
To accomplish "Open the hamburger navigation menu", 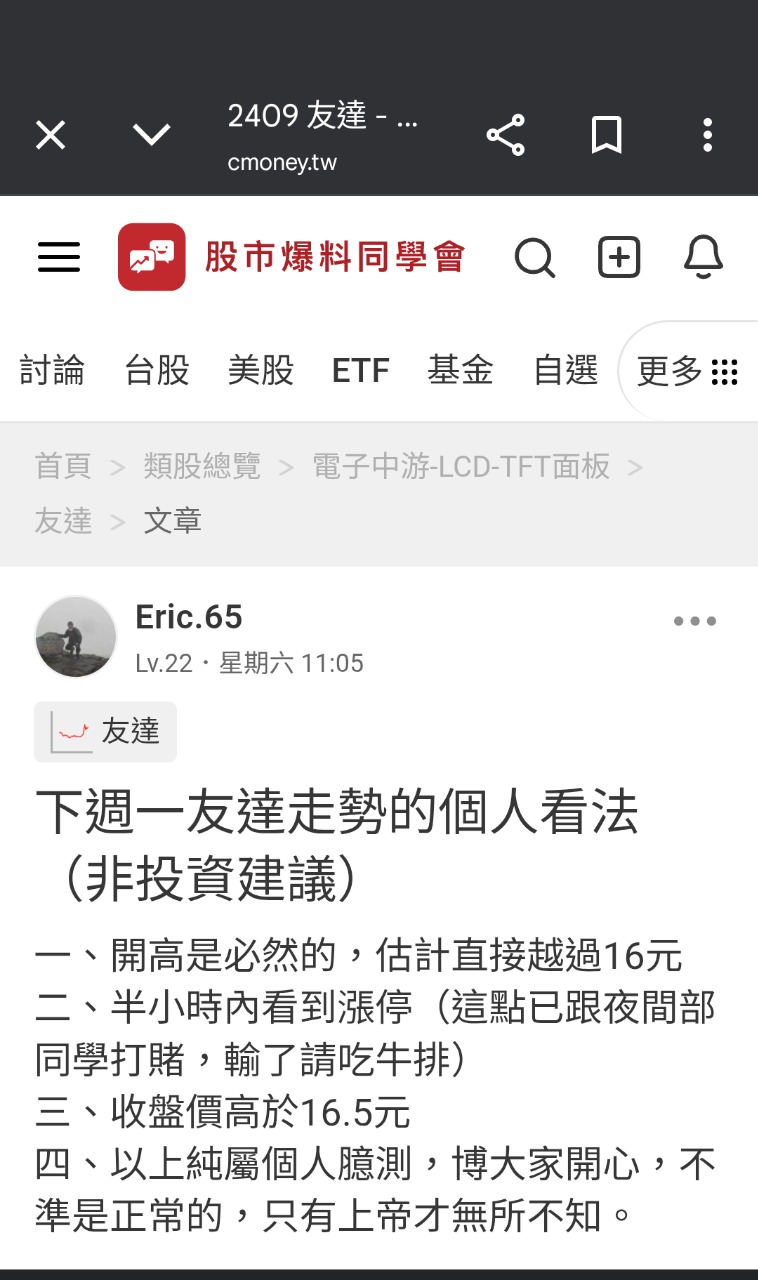I will click(58, 258).
